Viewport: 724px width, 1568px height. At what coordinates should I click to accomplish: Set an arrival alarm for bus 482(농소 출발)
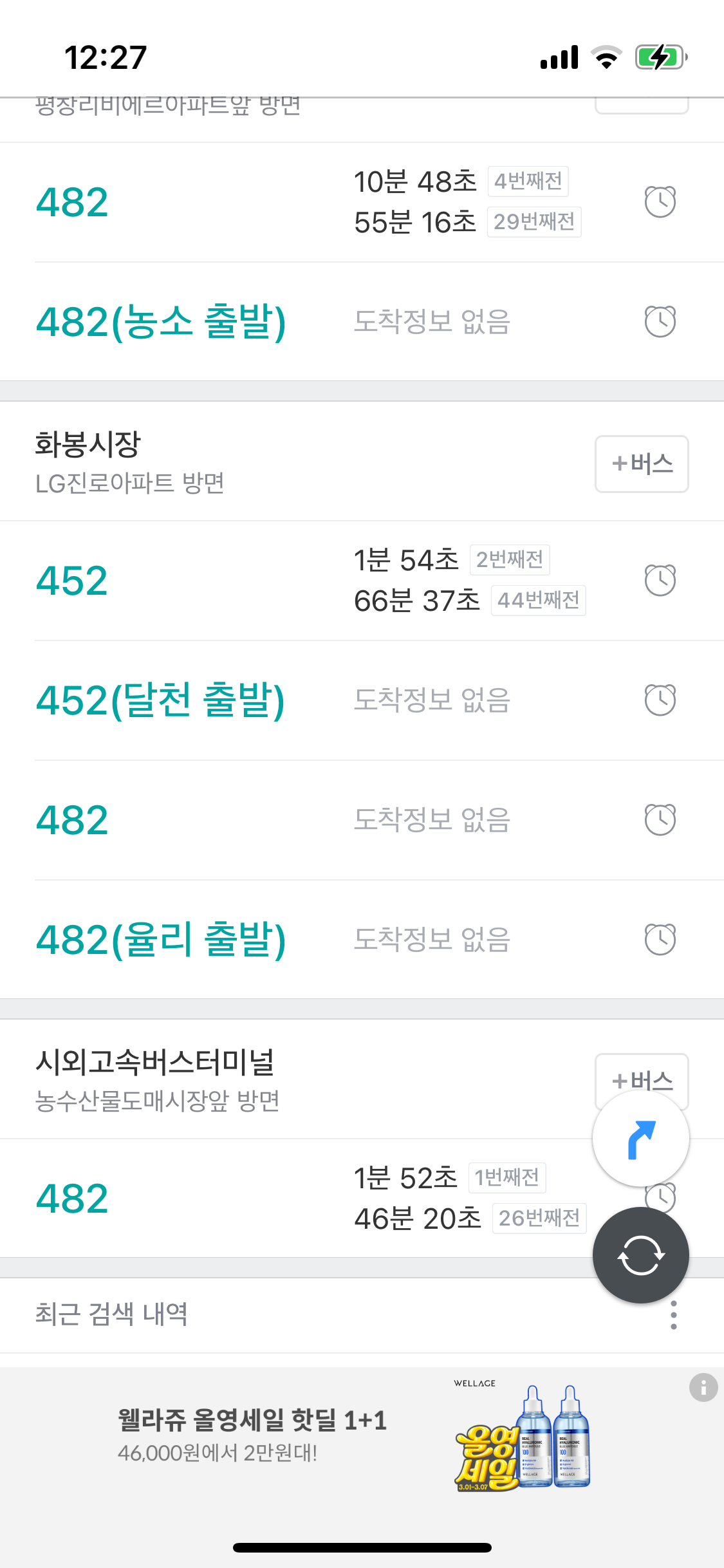click(660, 321)
